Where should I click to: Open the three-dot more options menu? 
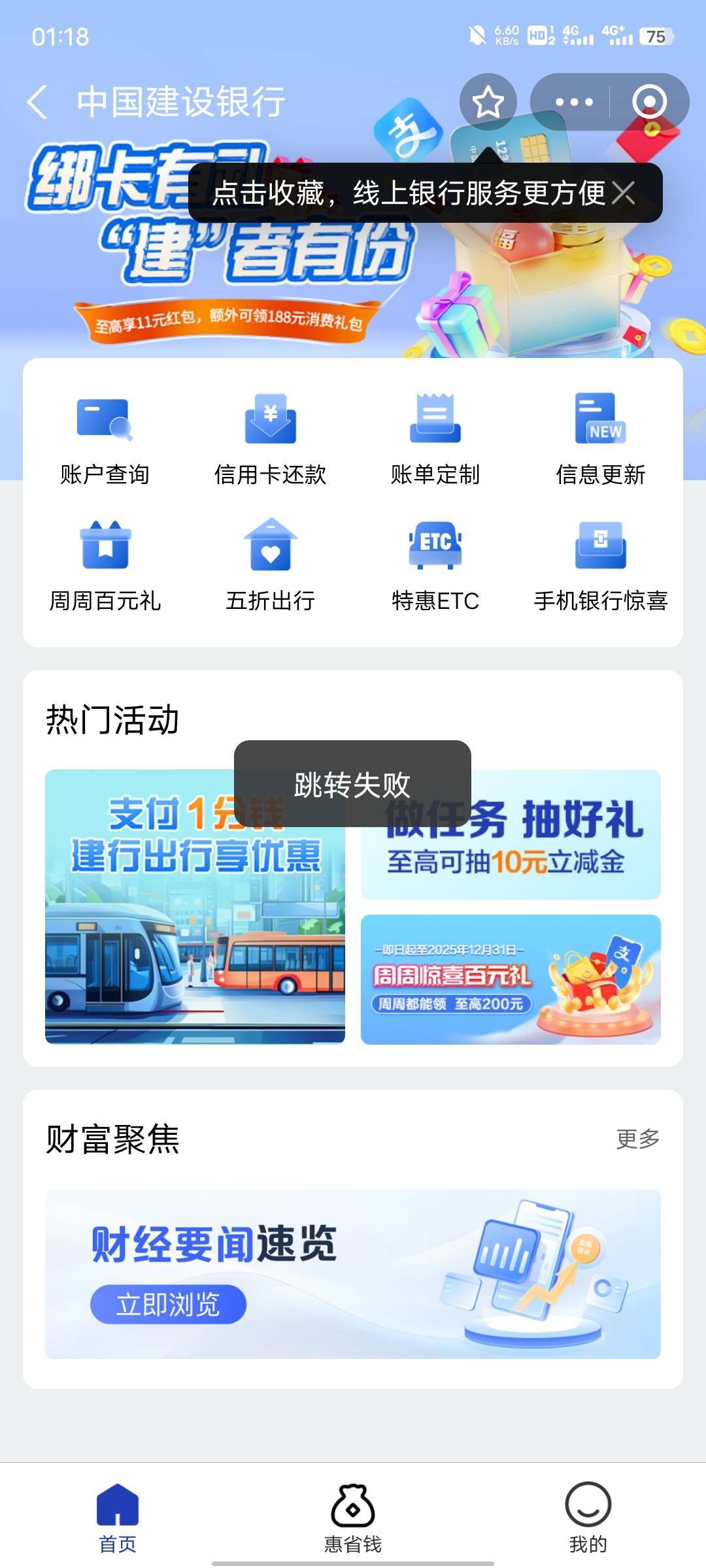(573, 103)
